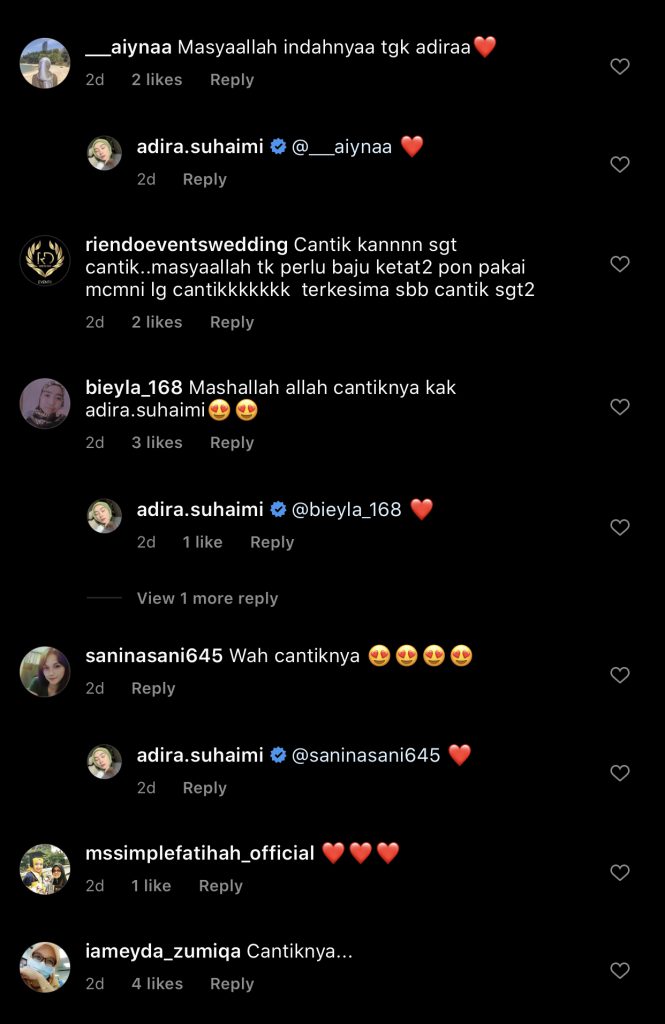Reply to saninasani645's comment
Viewport: 665px width, 1024px height.
pyautogui.click(x=153, y=688)
